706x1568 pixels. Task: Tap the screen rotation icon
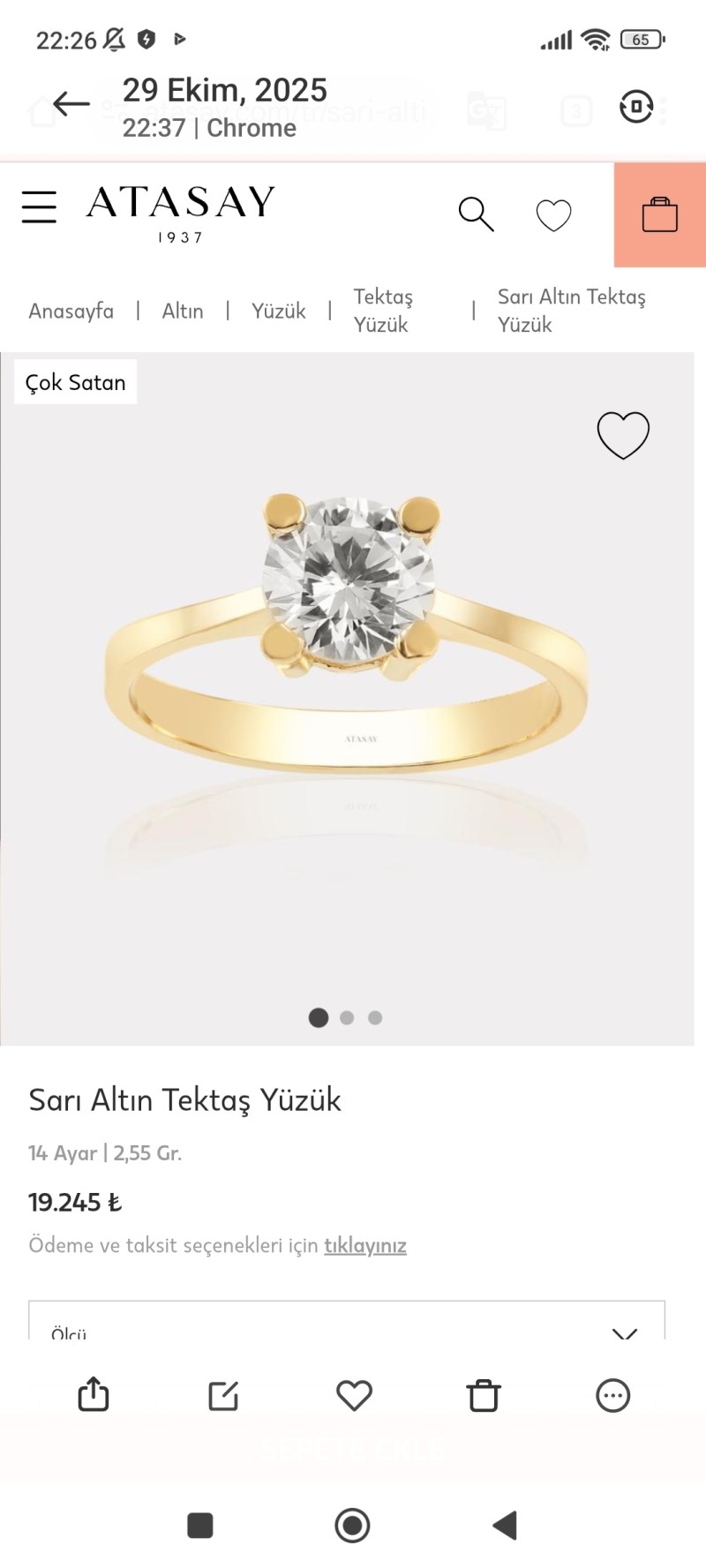tap(635, 107)
